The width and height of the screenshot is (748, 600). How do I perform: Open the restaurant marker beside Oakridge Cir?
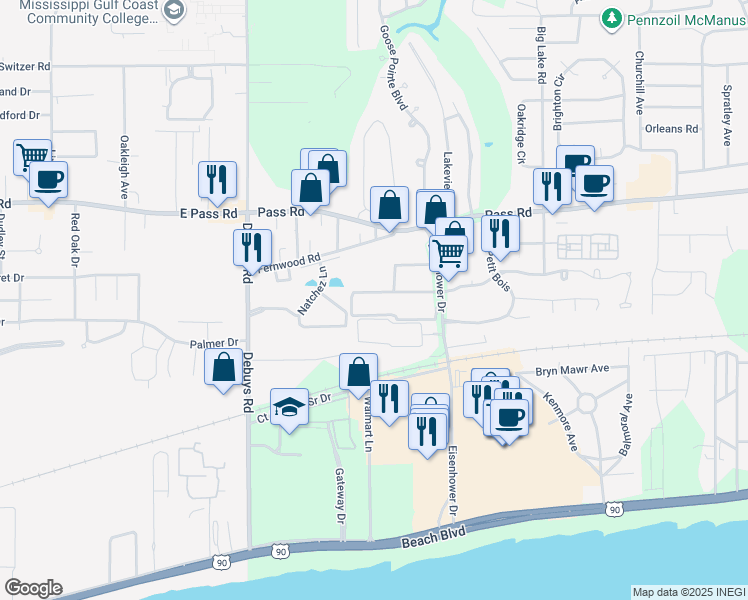[x=552, y=189]
